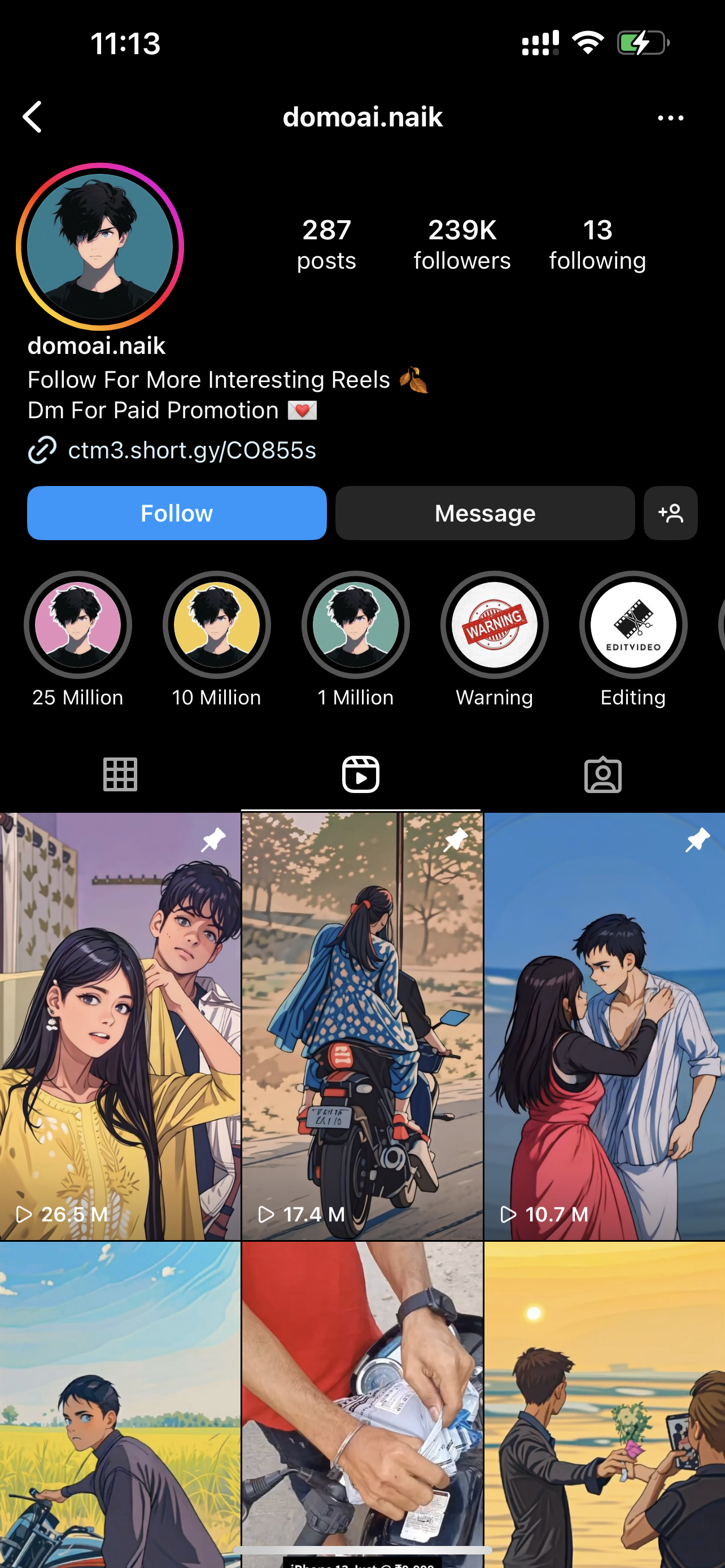Open the 25 Million highlight
Viewport: 725px width, 1568px height.
click(78, 625)
